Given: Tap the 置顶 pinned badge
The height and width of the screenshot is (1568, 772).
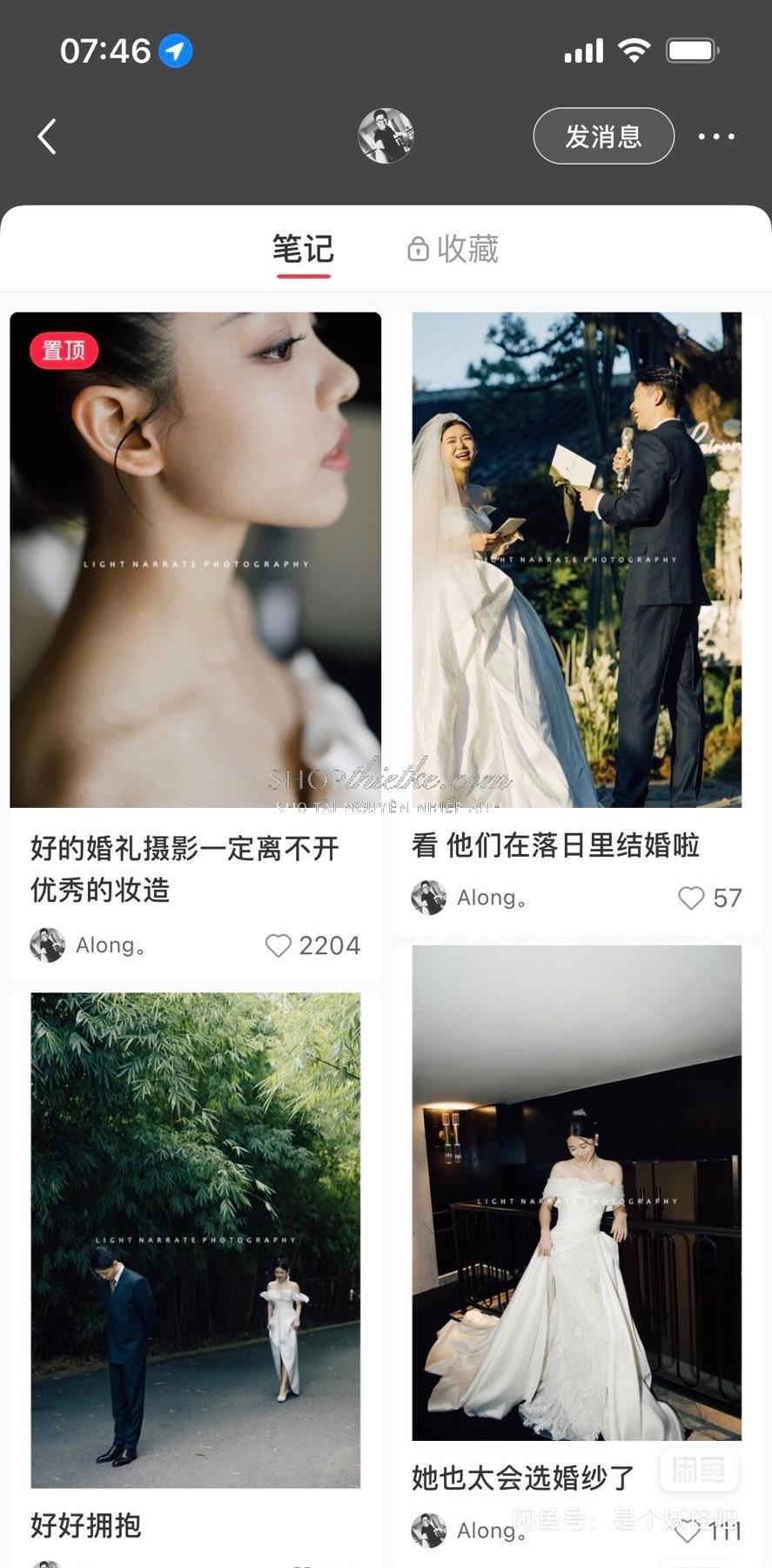Looking at the screenshot, I should 65,351.
